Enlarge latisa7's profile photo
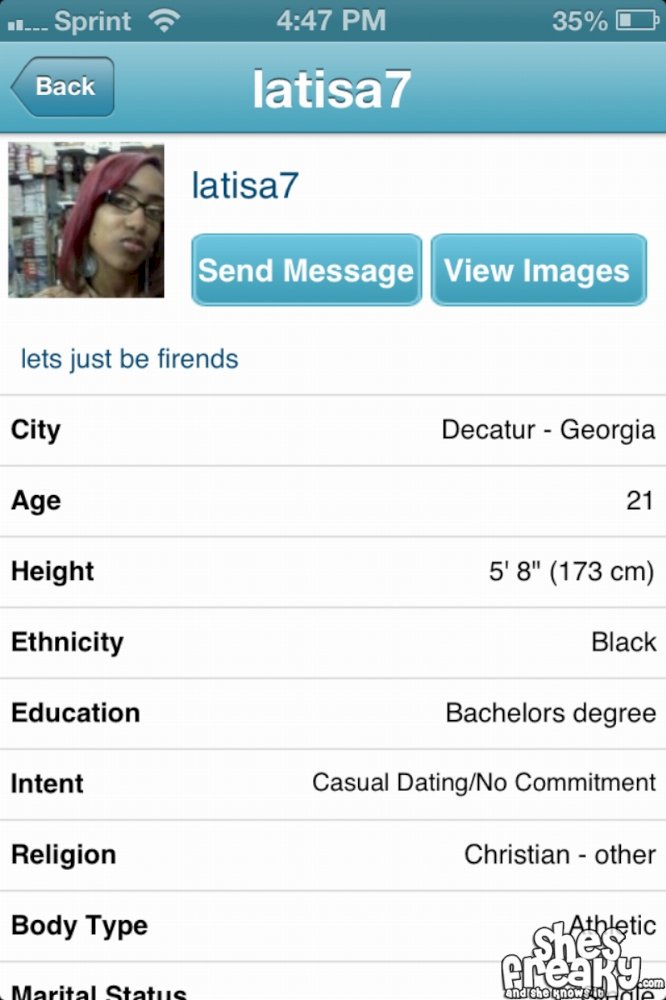 86,220
